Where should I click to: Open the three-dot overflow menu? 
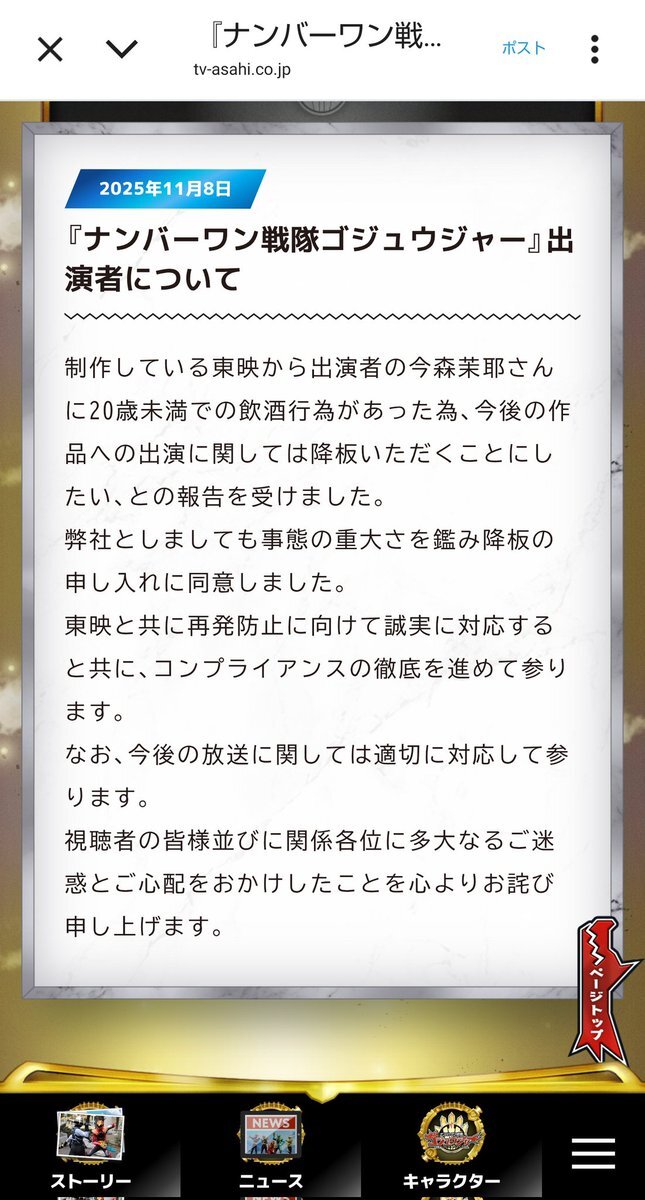[x=595, y=49]
